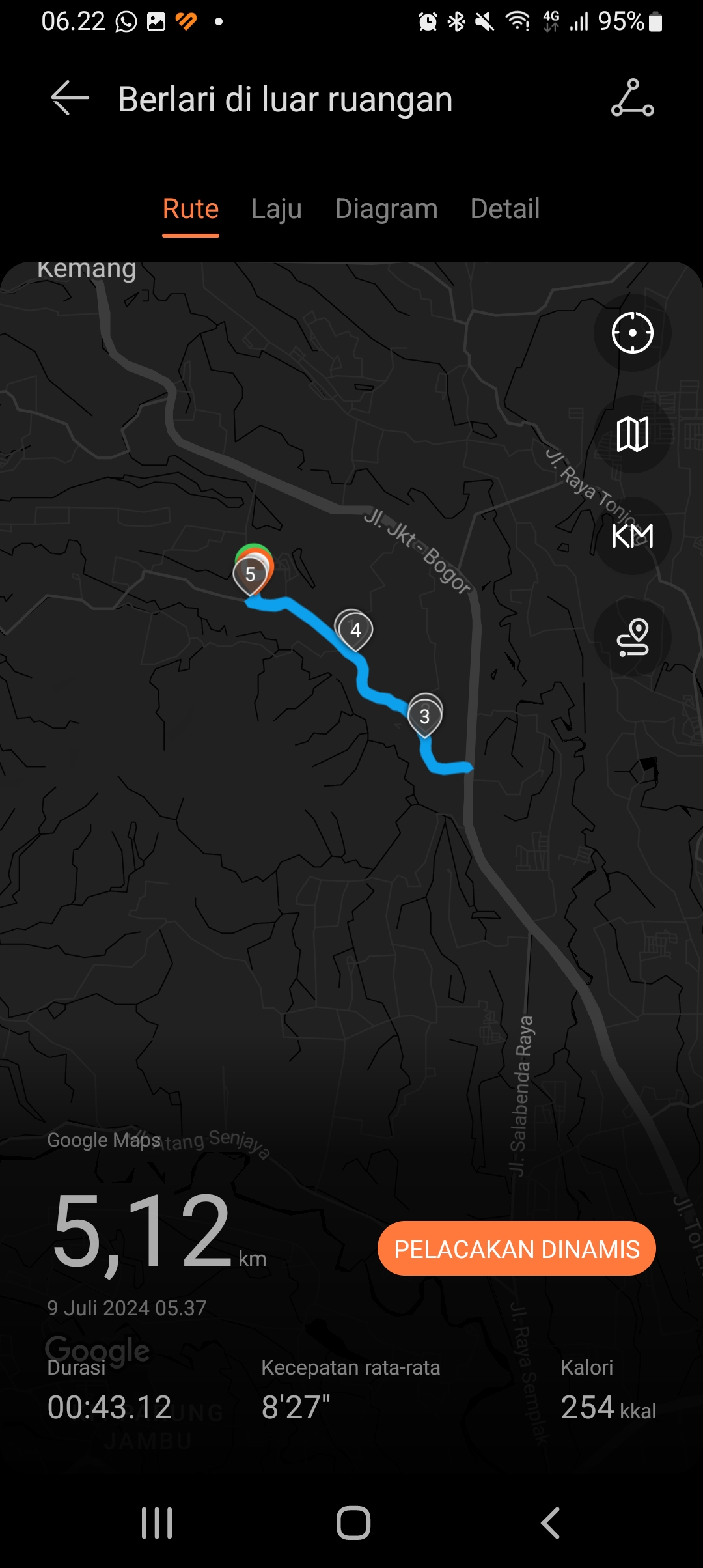Screen dimensions: 703x1568
Task: Select the Rute tab
Action: point(190,209)
